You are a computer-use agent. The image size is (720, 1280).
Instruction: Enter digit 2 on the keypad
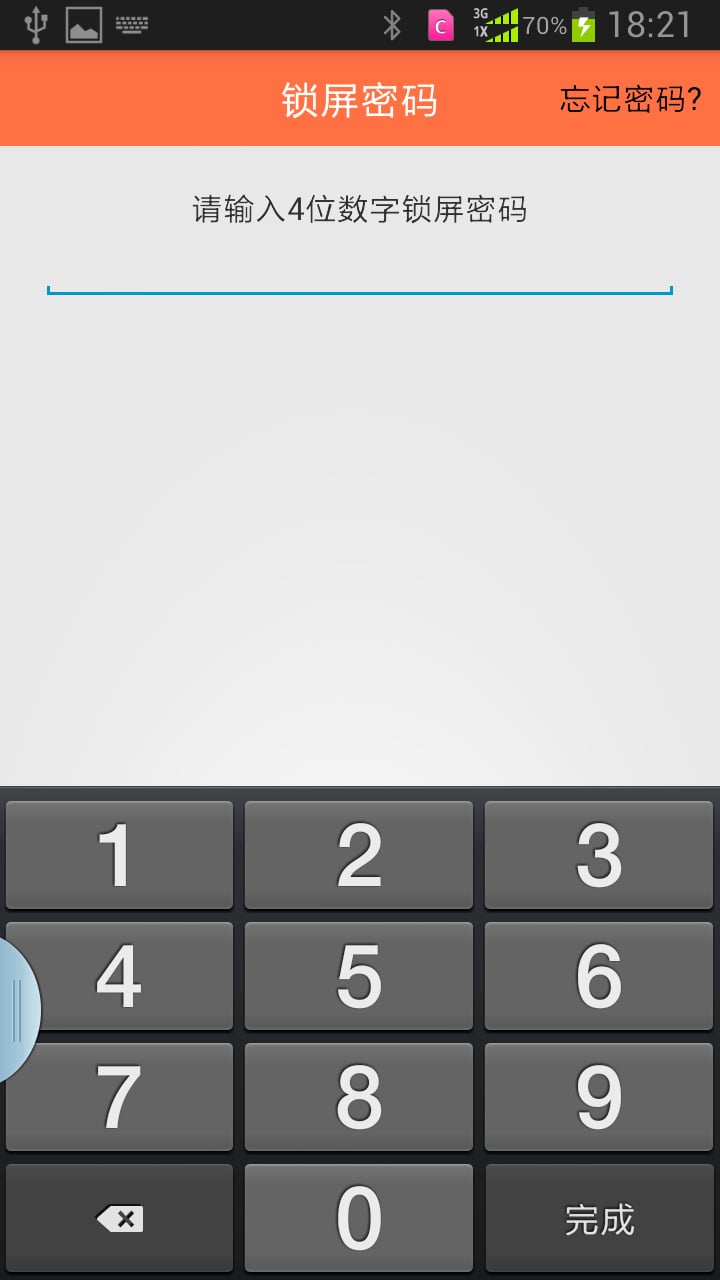[x=359, y=855]
